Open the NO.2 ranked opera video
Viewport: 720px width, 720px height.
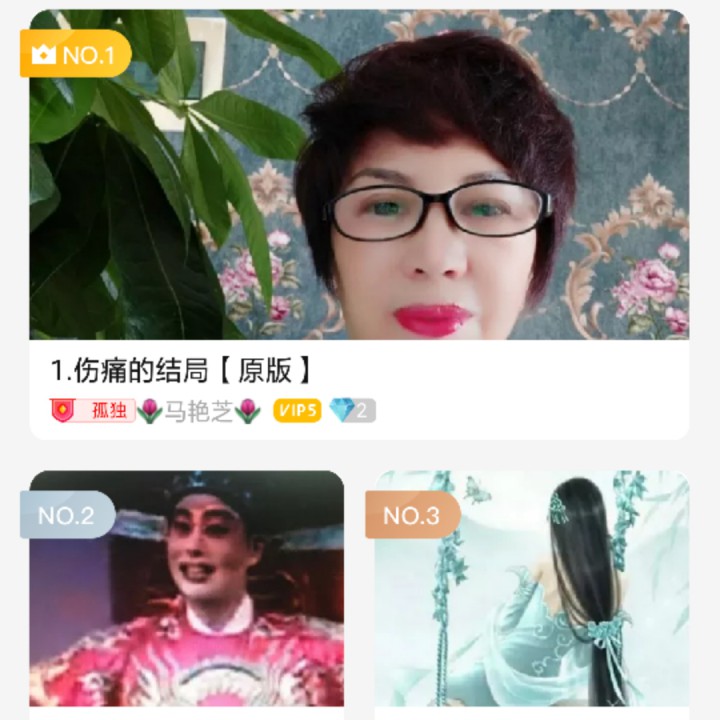pos(187,590)
